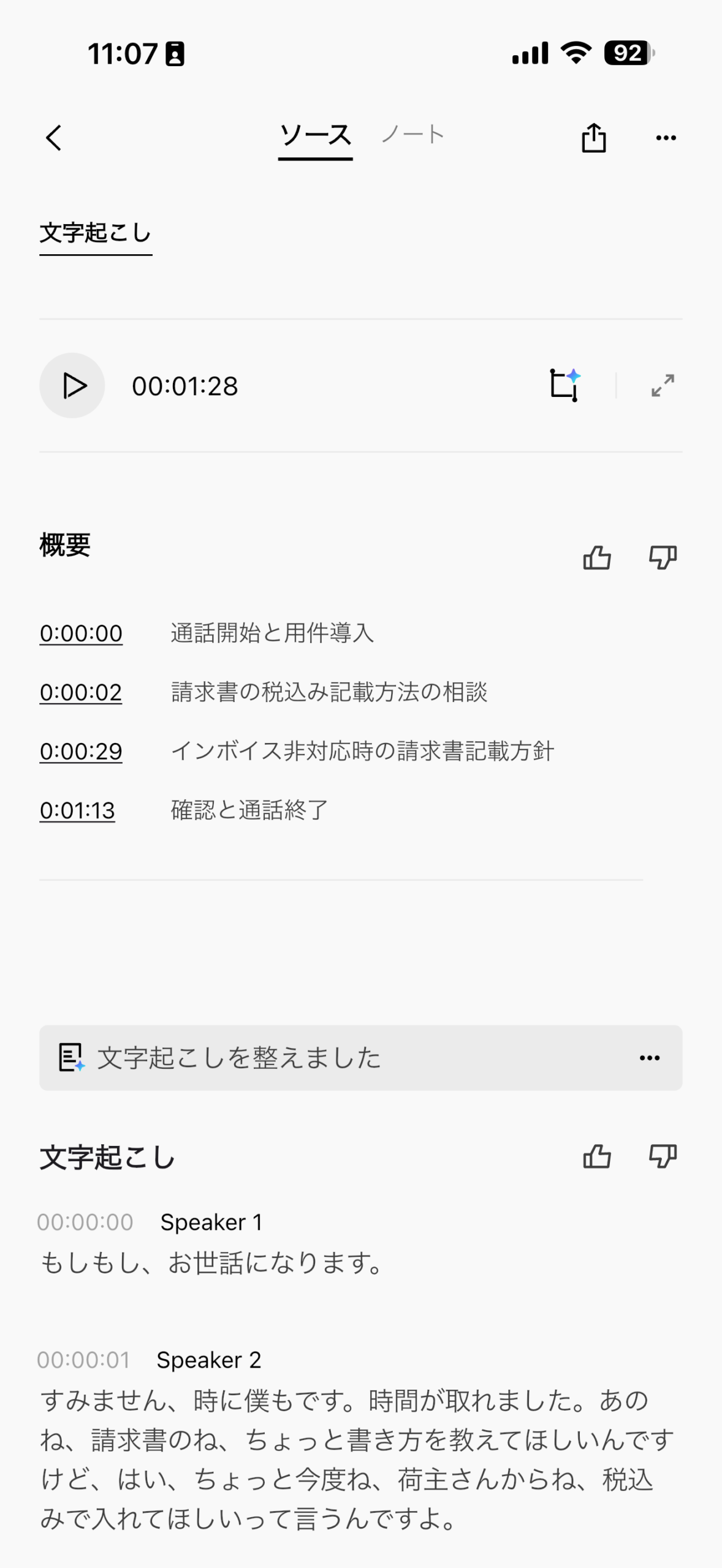Open the top-right overflow menu
The image size is (722, 1568).
pos(666,138)
